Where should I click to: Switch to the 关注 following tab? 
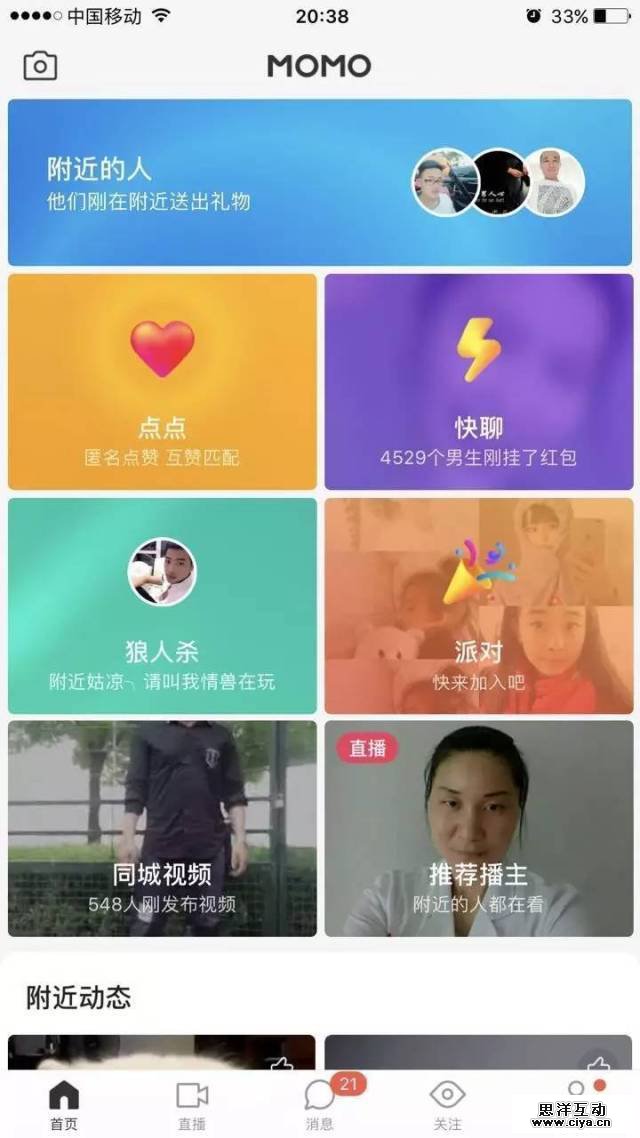click(447, 1104)
